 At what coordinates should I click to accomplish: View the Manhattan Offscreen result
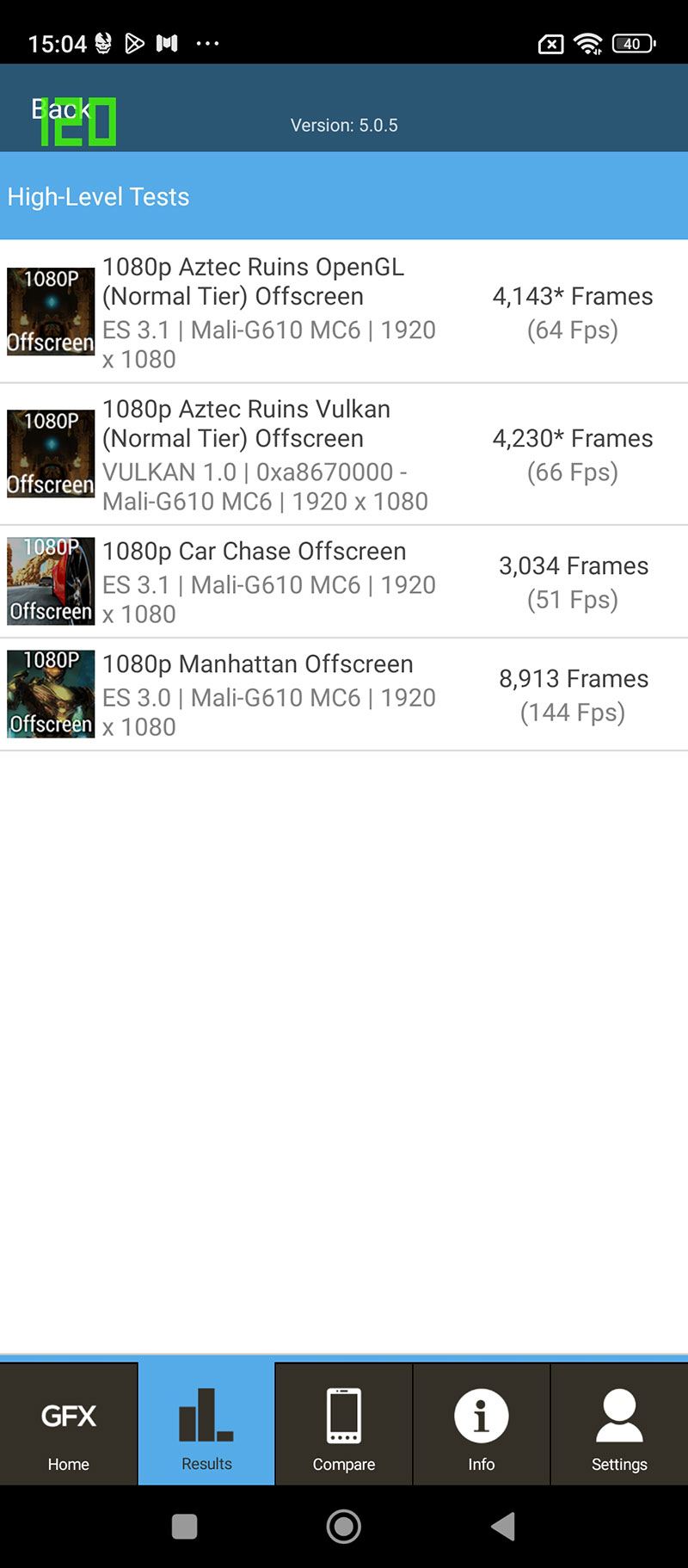click(x=344, y=694)
